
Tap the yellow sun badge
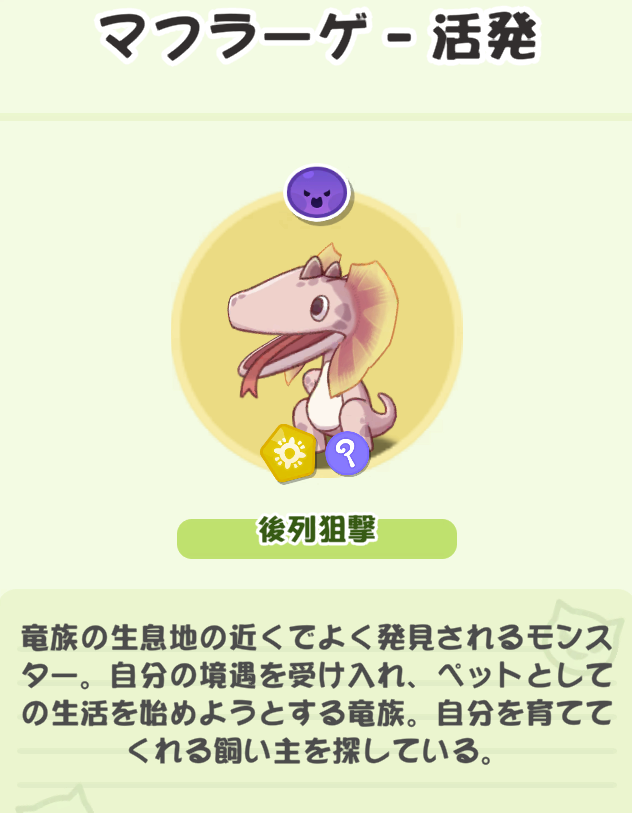click(289, 454)
